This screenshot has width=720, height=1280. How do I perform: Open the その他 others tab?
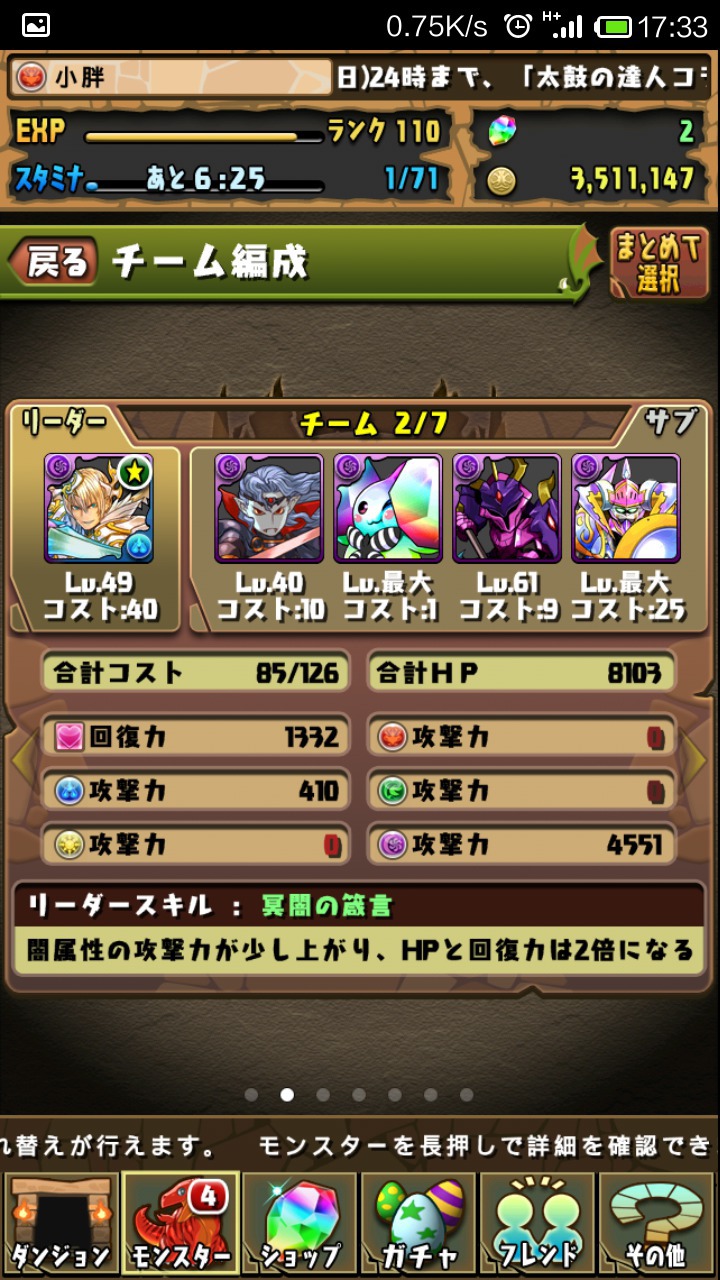coord(658,1223)
